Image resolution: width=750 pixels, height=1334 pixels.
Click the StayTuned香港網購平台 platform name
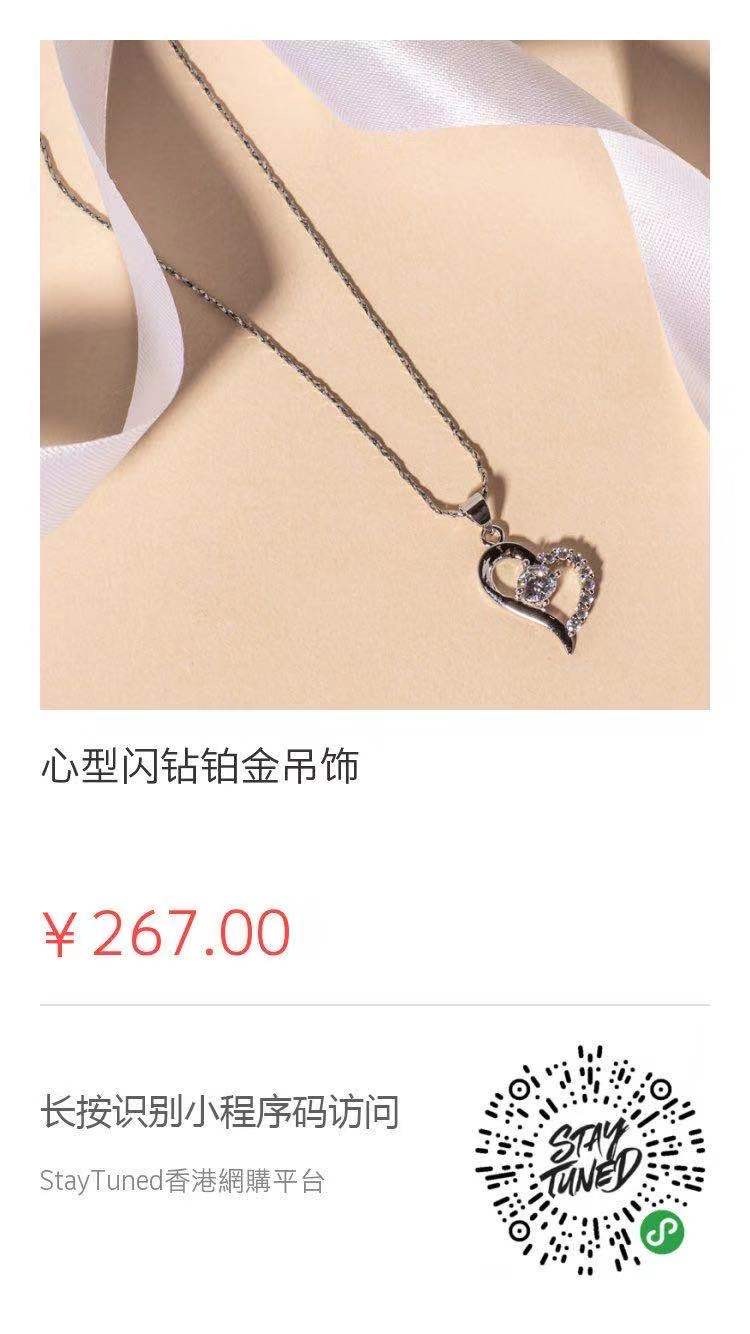coord(188,1182)
